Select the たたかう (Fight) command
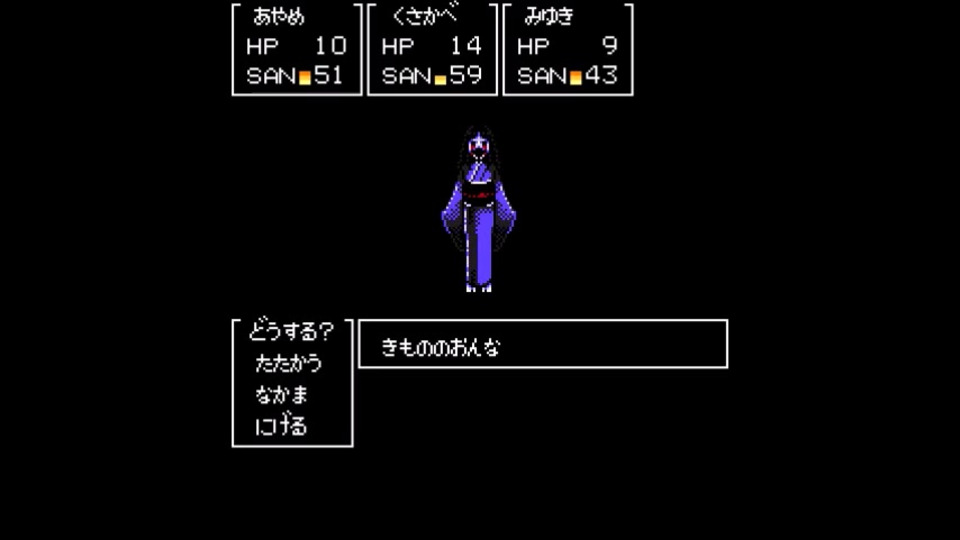Screen dimensions: 960x540 pos(288,363)
